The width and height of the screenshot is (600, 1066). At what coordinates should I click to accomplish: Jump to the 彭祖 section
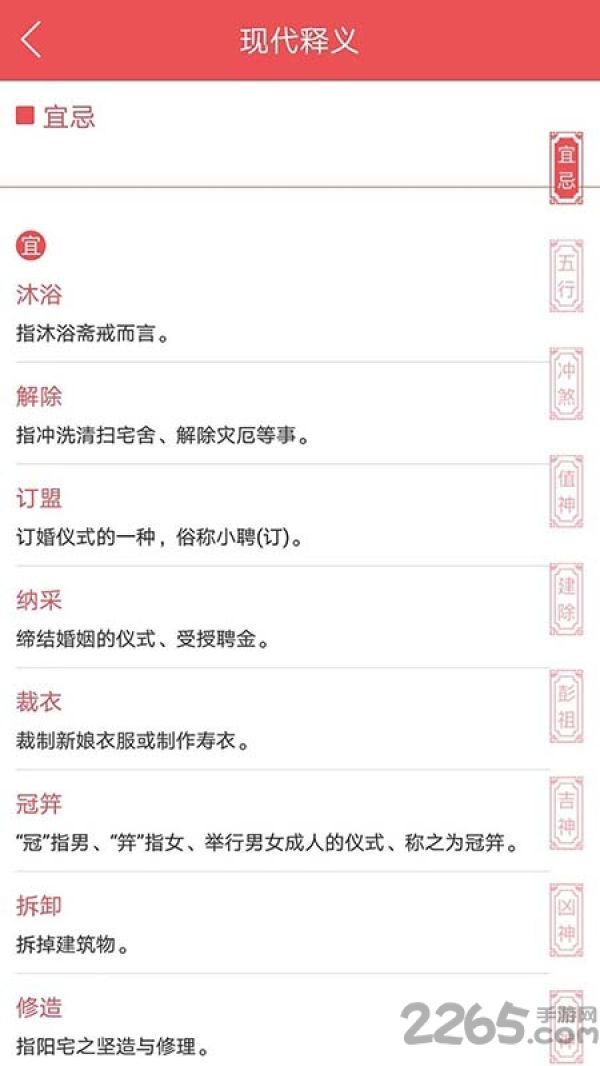pos(566,706)
